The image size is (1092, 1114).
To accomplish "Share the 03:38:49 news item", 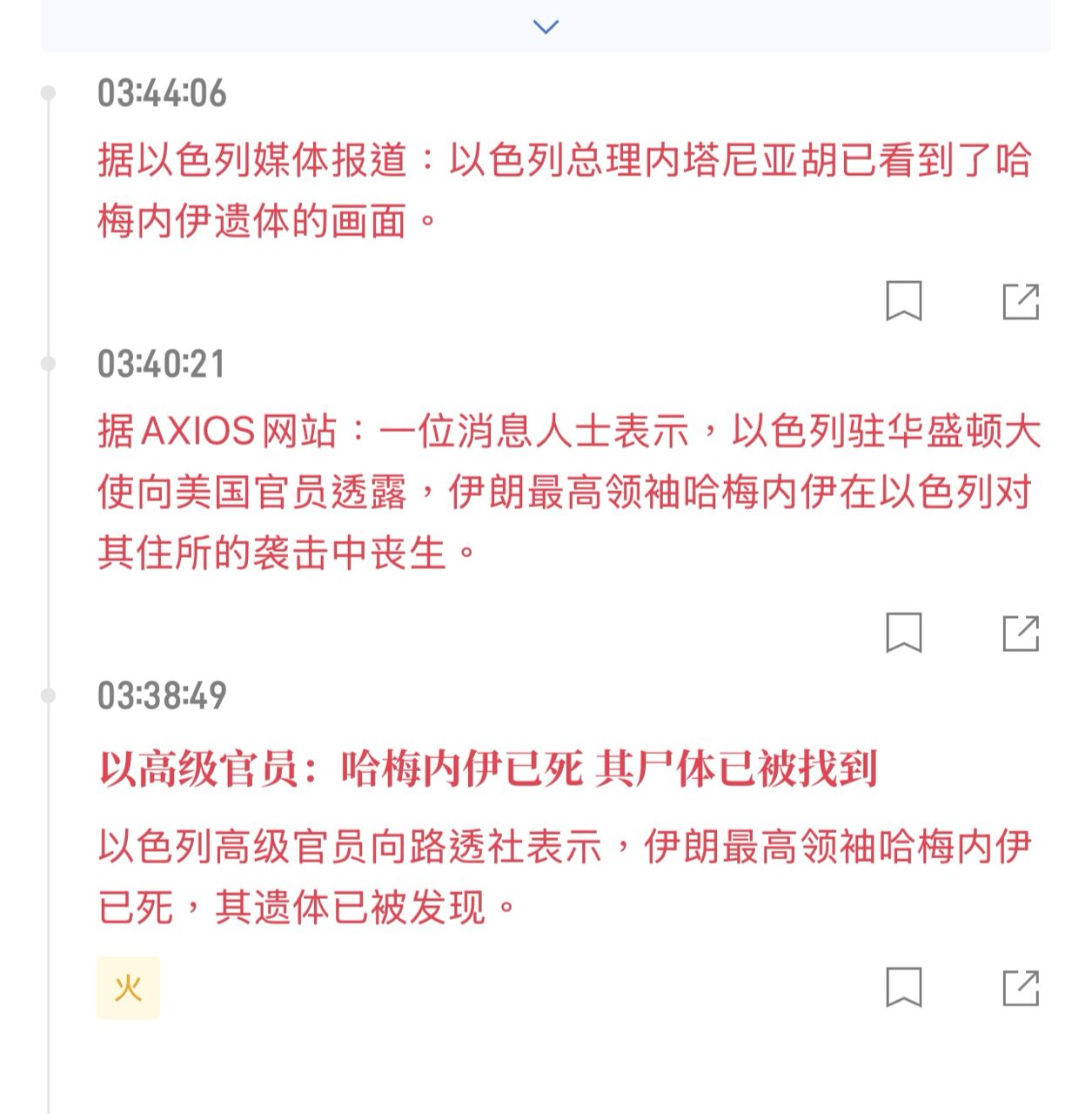I will [x=1021, y=988].
